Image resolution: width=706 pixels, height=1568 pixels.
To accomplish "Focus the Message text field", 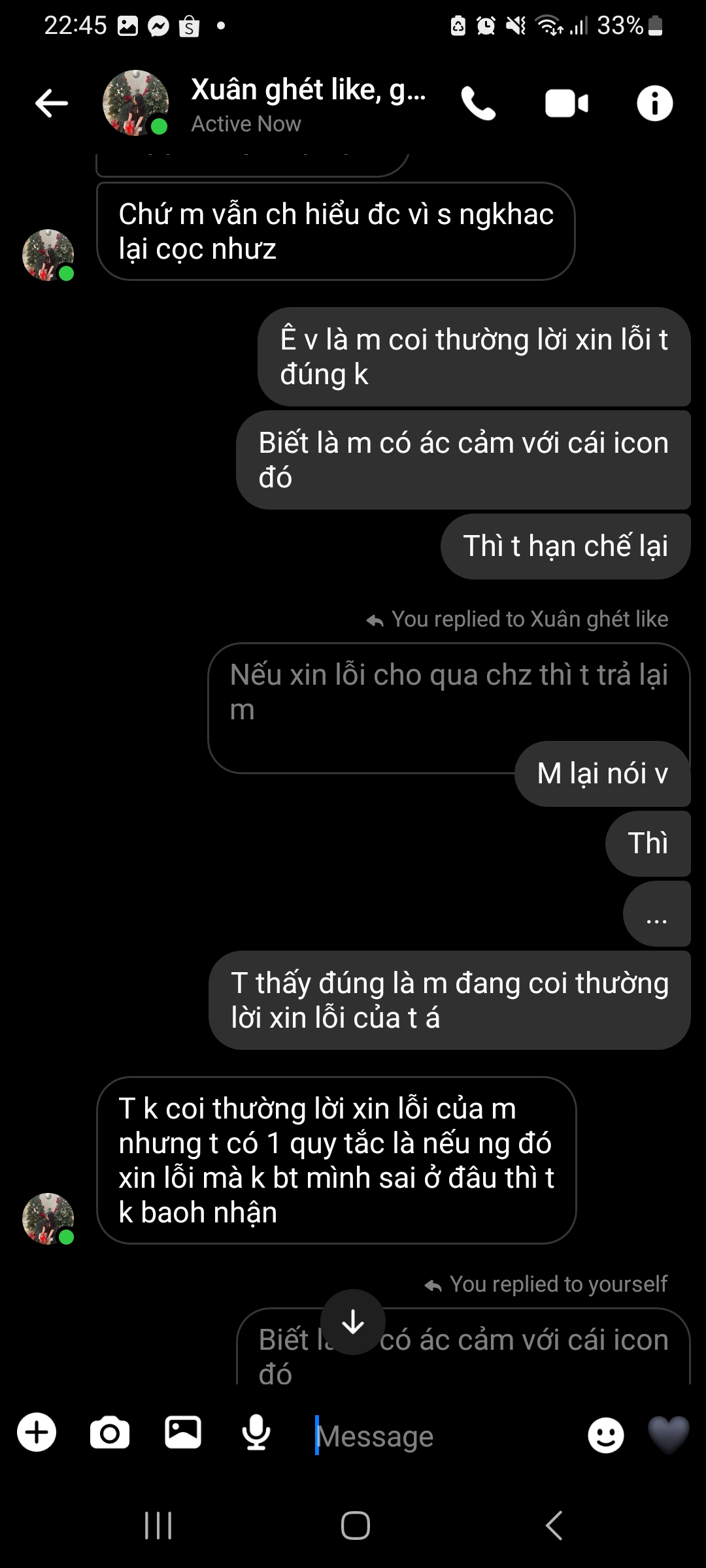I will tap(445, 1437).
